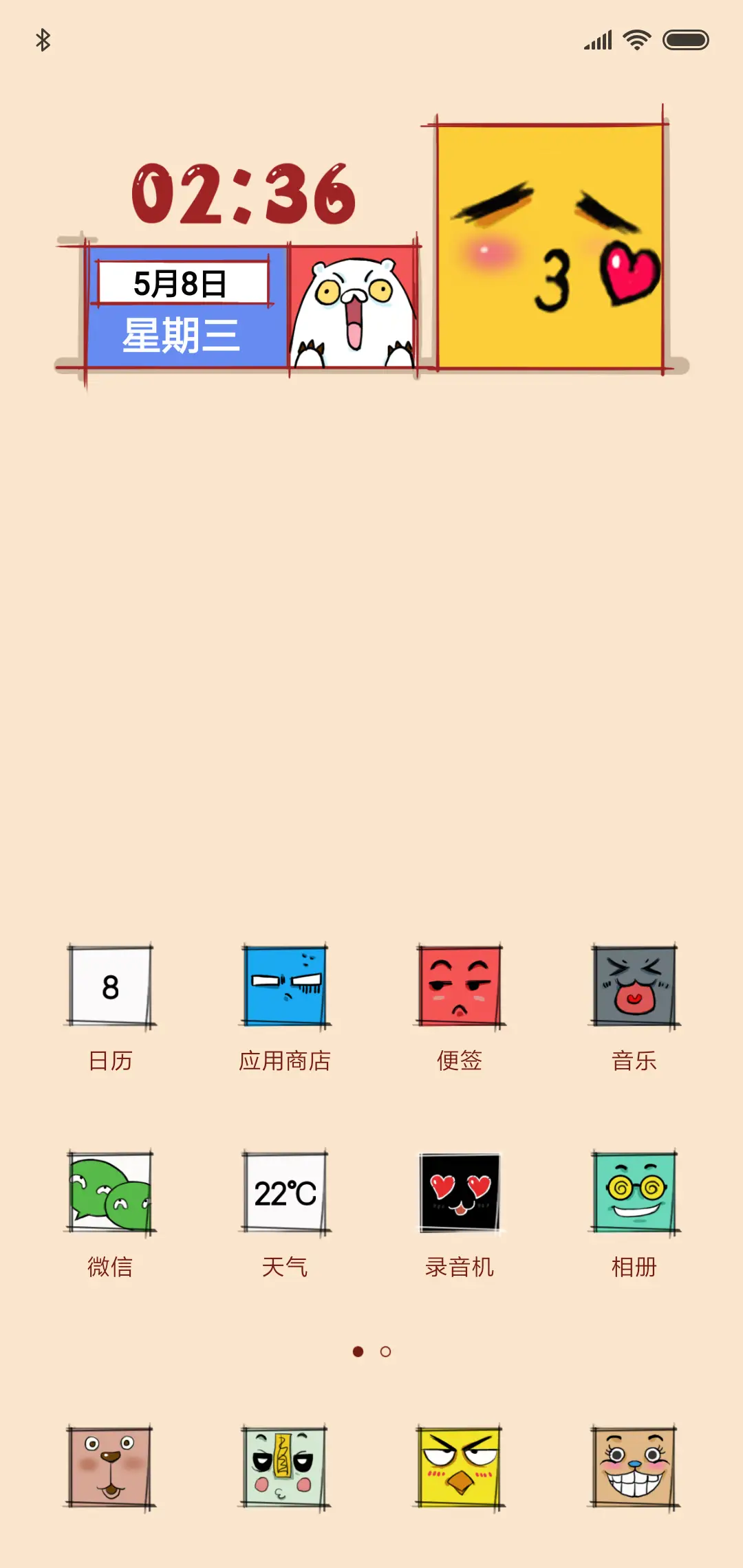
Task: Open the 便签 Notes app
Action: click(x=457, y=988)
